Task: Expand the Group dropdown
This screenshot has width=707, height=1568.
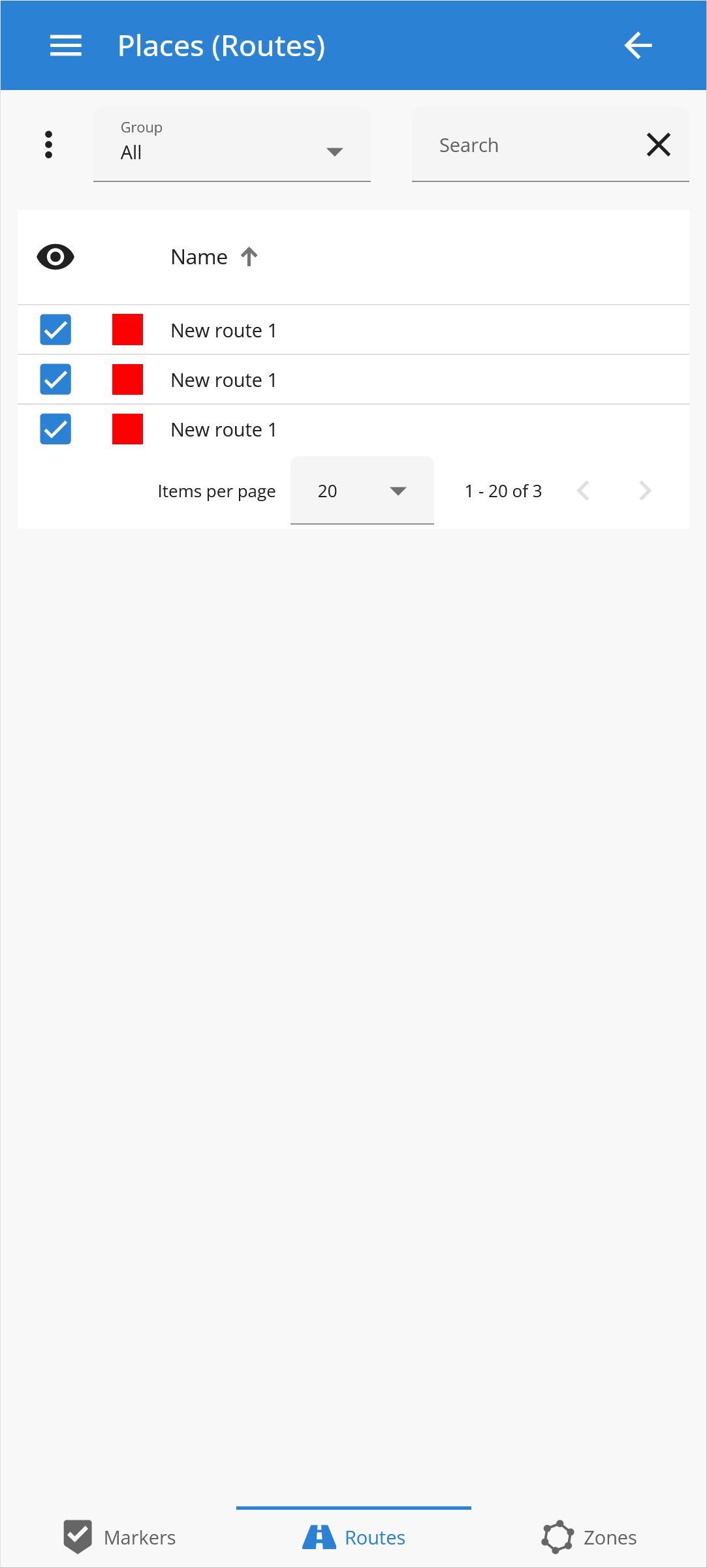Action: click(232, 145)
